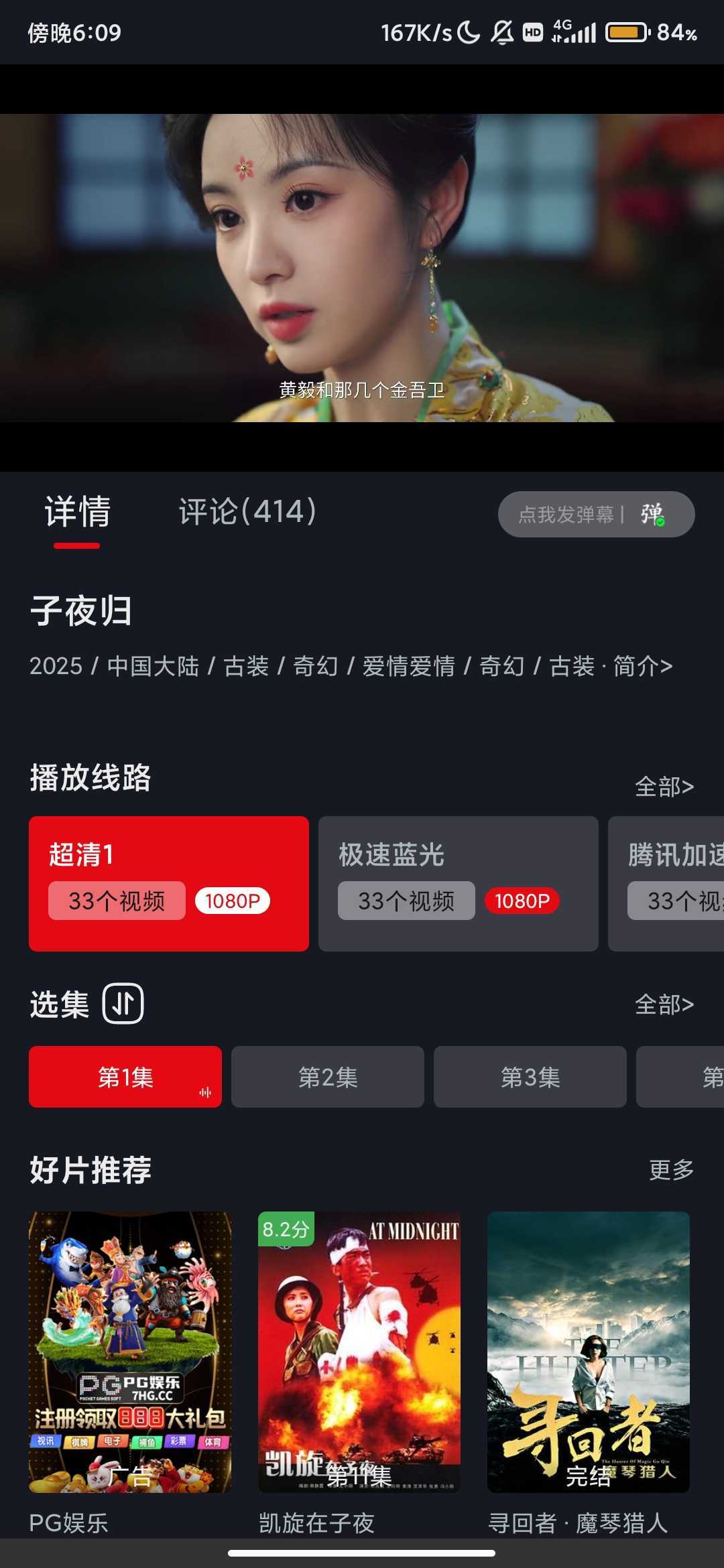The image size is (724, 1568).
Task: Reverse the episode order beside 选集
Action: pyautogui.click(x=123, y=1004)
